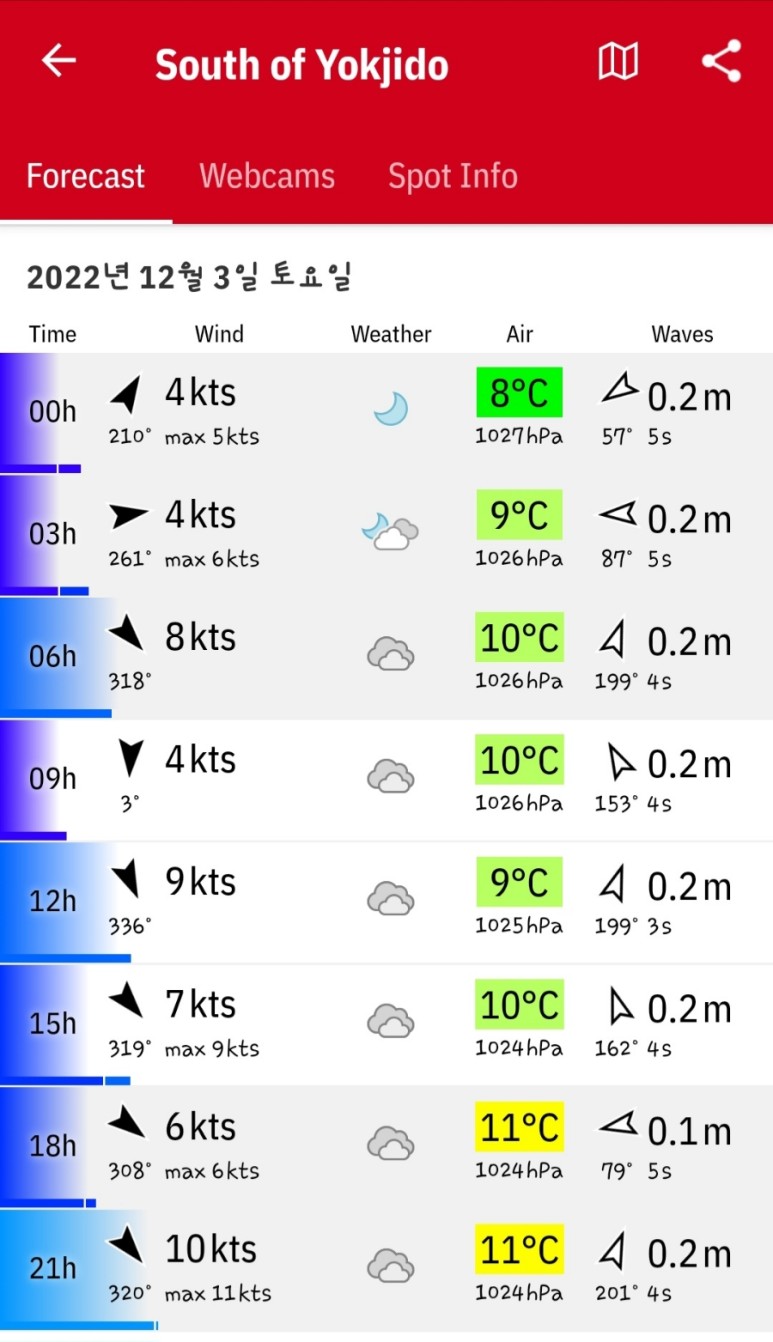773x1342 pixels.
Task: Switch to the Webcams tab
Action: coord(267,176)
